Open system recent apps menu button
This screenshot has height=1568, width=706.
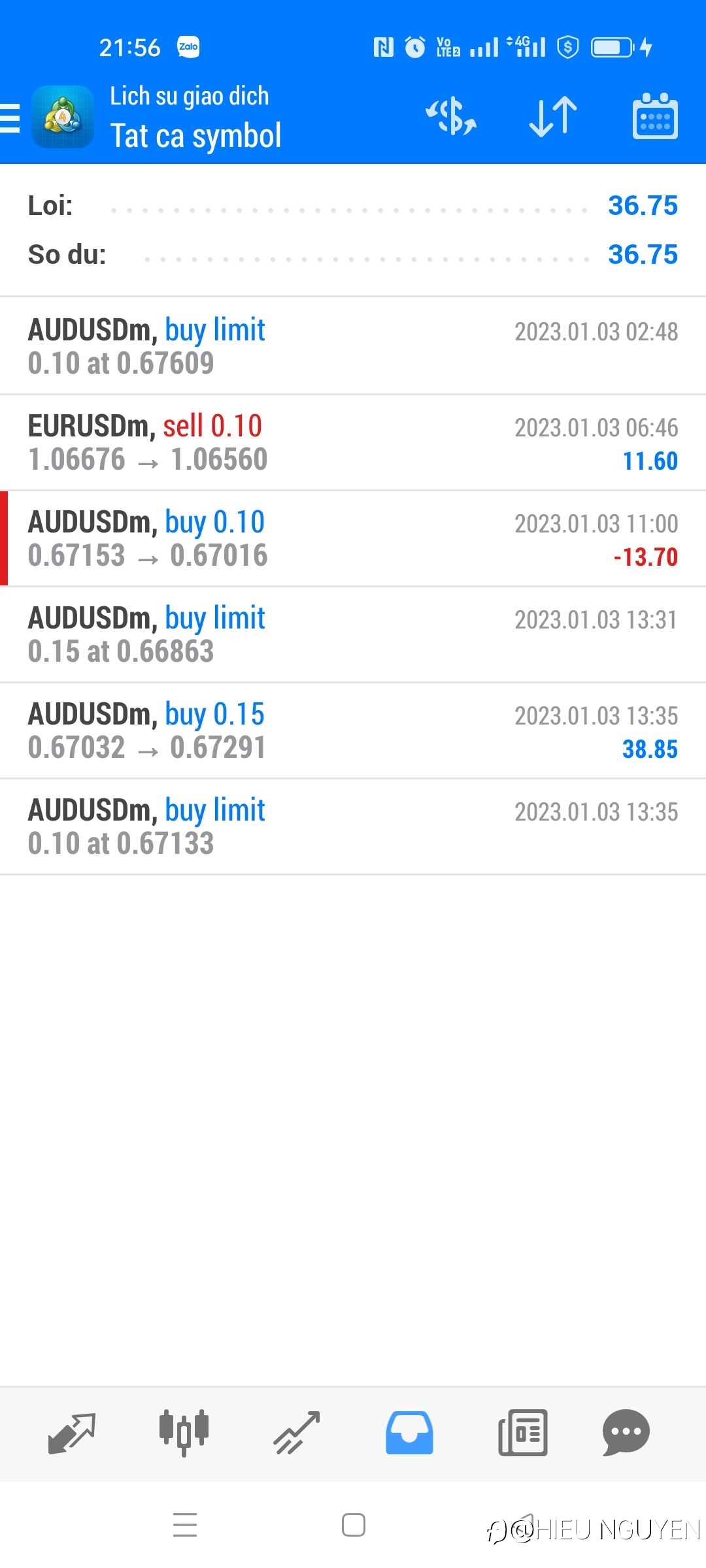(185, 1526)
